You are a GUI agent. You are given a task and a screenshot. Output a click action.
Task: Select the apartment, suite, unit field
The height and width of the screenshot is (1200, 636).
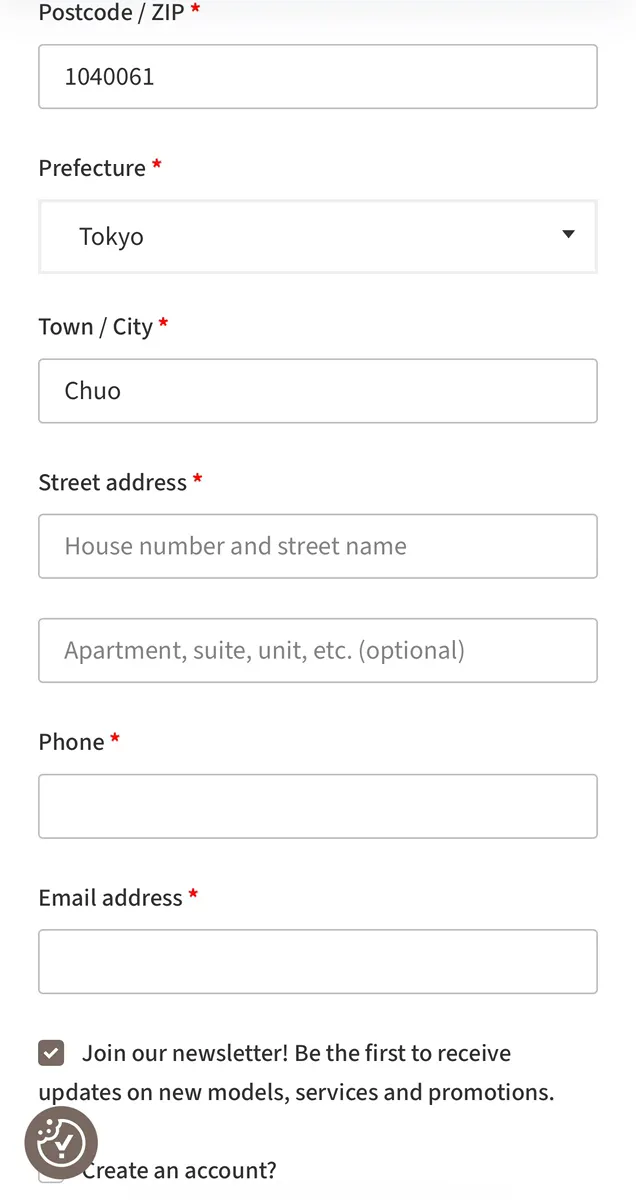click(317, 651)
